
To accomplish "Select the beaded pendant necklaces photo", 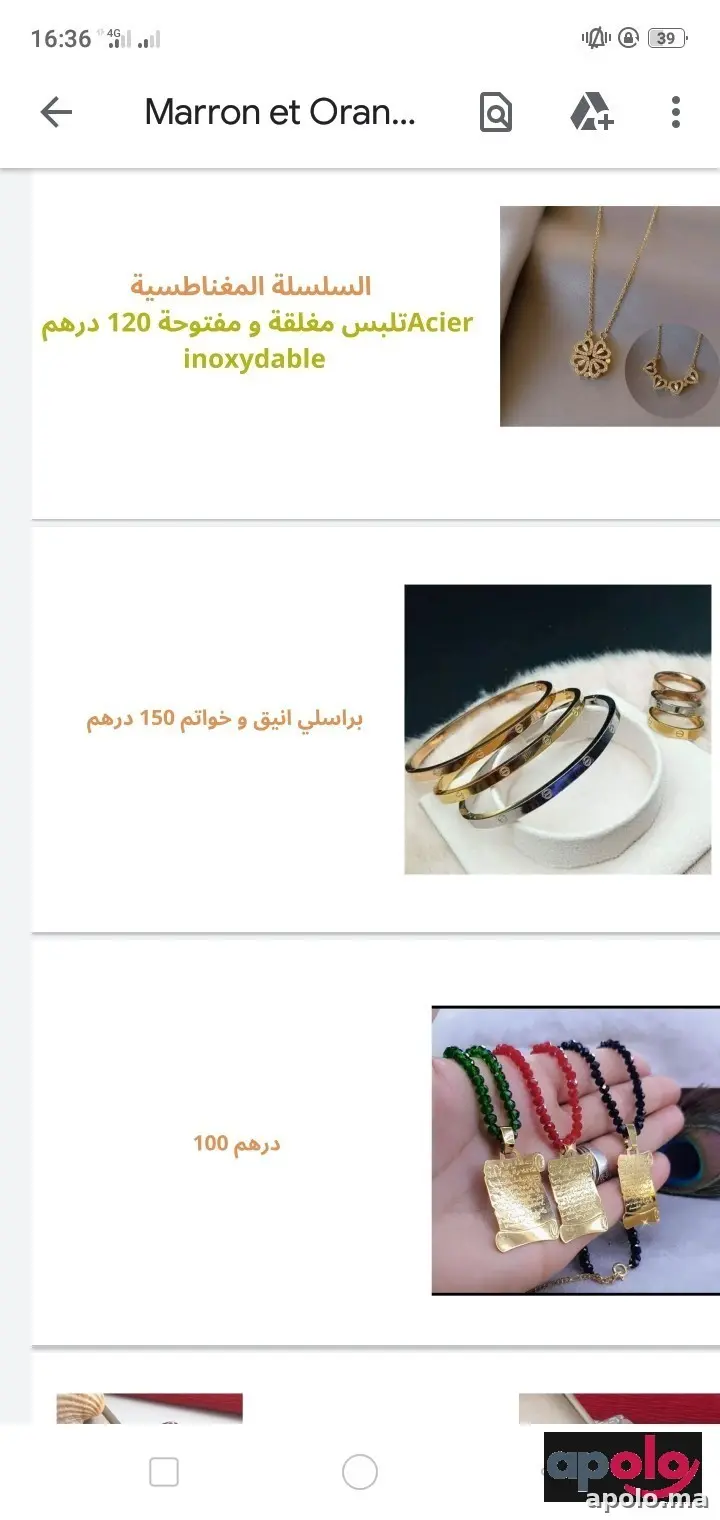I will click(575, 1150).
